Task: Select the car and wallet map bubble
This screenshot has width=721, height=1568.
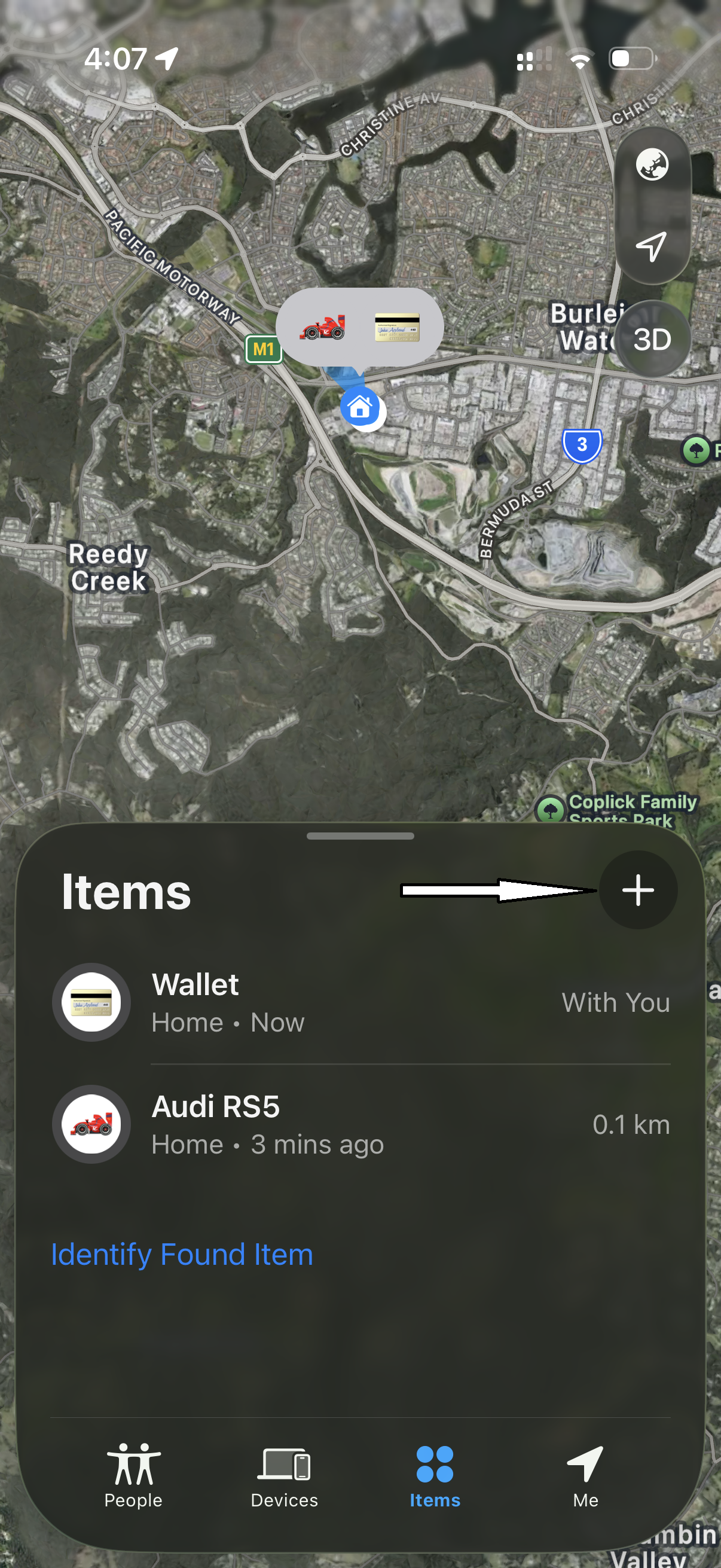Action: click(359, 328)
